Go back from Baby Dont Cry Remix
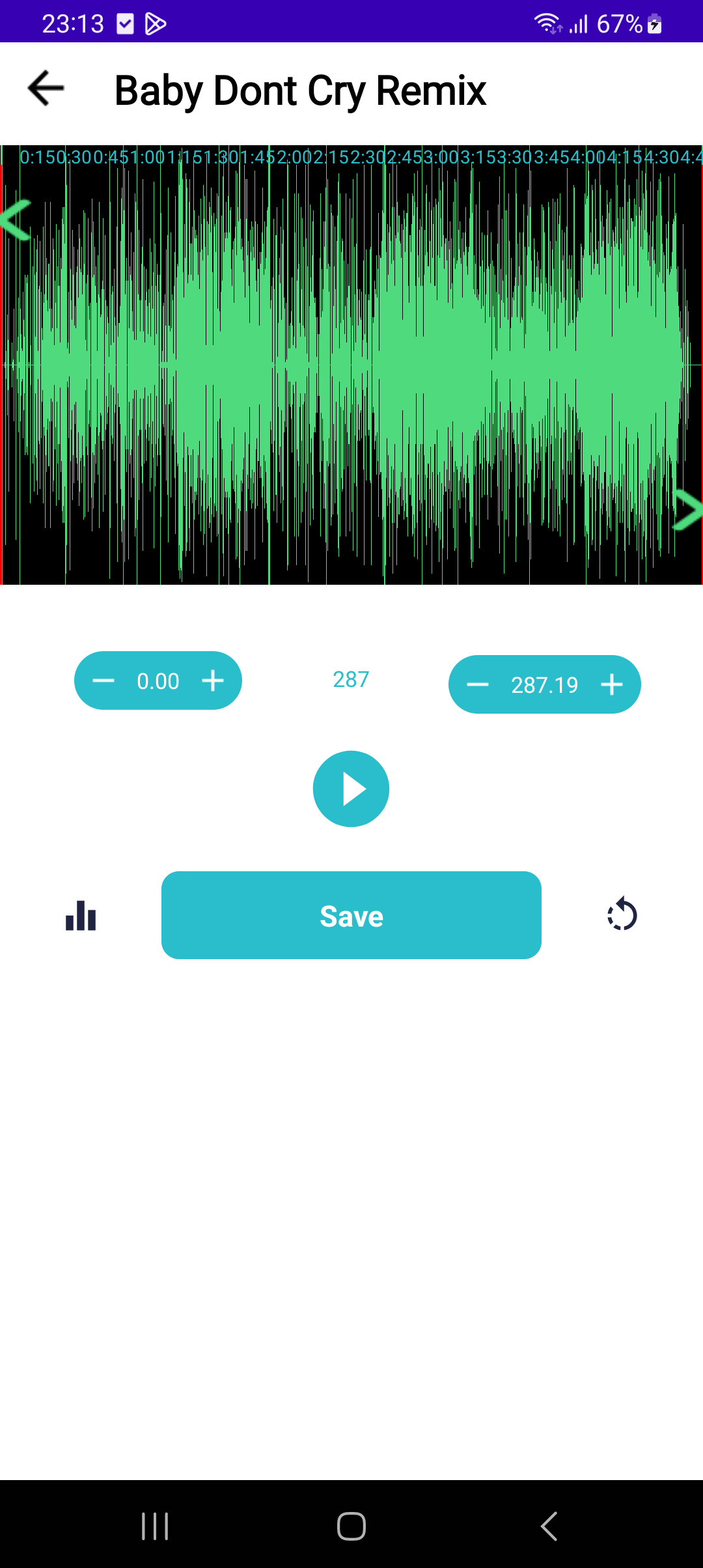The image size is (703, 1568). [46, 89]
